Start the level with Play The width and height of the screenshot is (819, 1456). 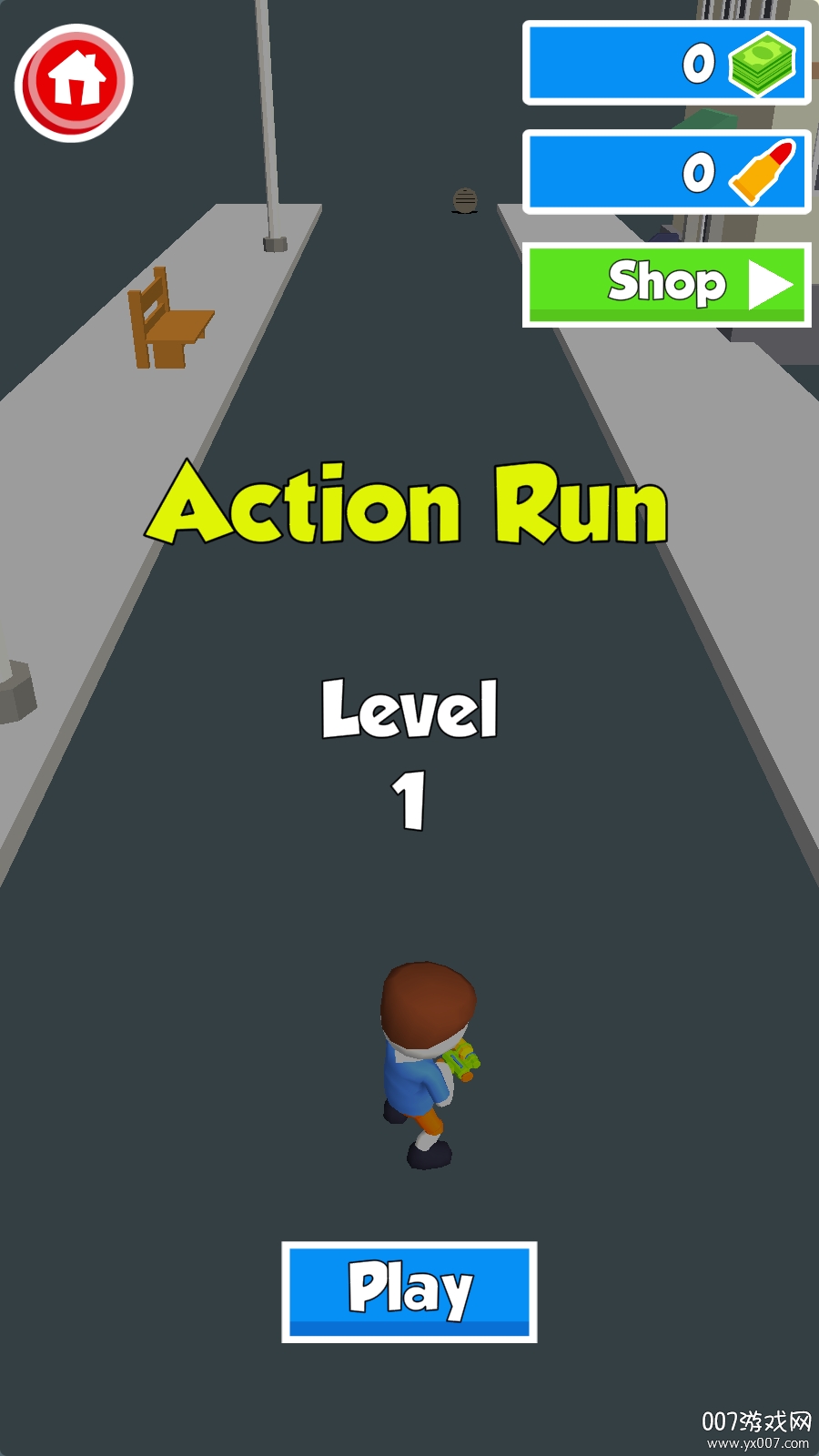[x=409, y=1290]
